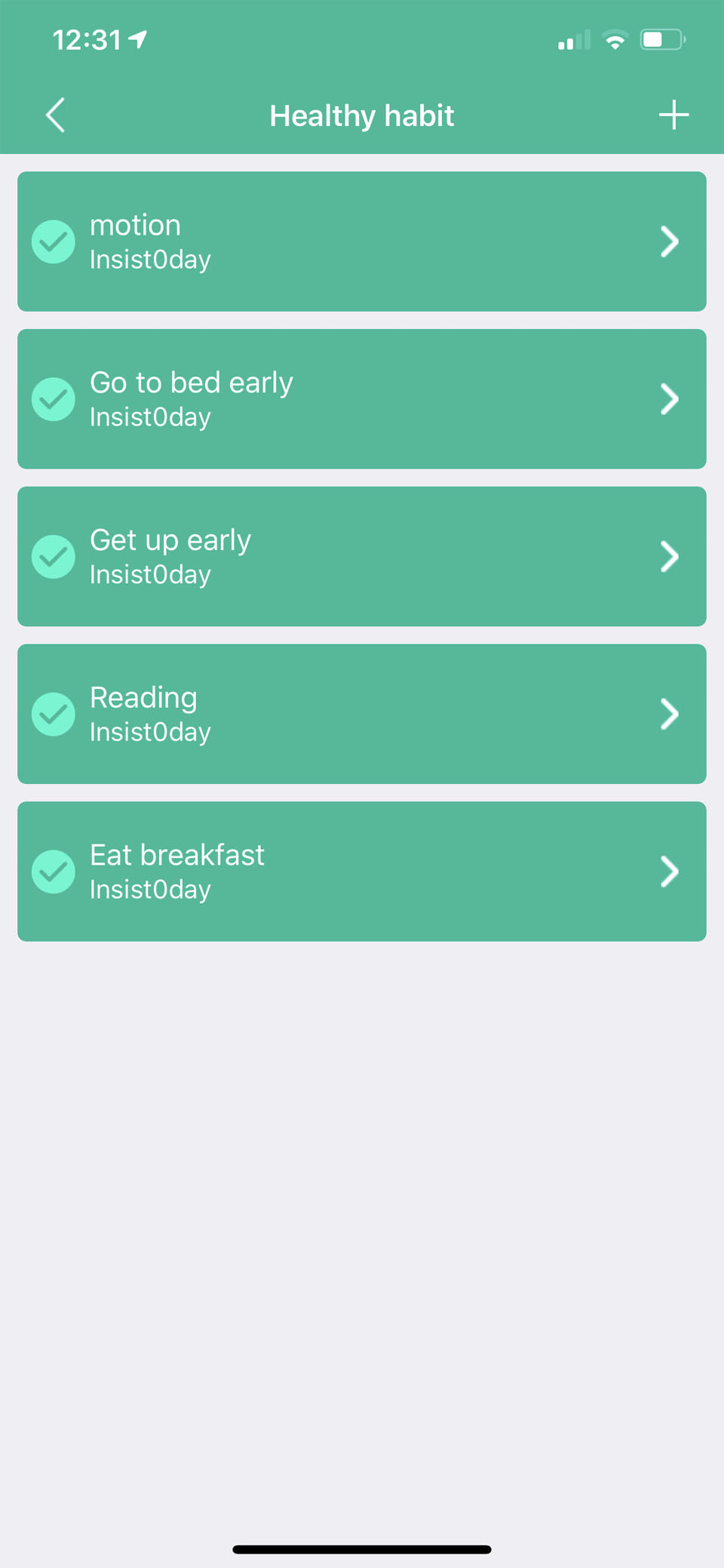Open the Eat breakfast habit
The width and height of the screenshot is (724, 1568).
pyautogui.click(x=362, y=872)
